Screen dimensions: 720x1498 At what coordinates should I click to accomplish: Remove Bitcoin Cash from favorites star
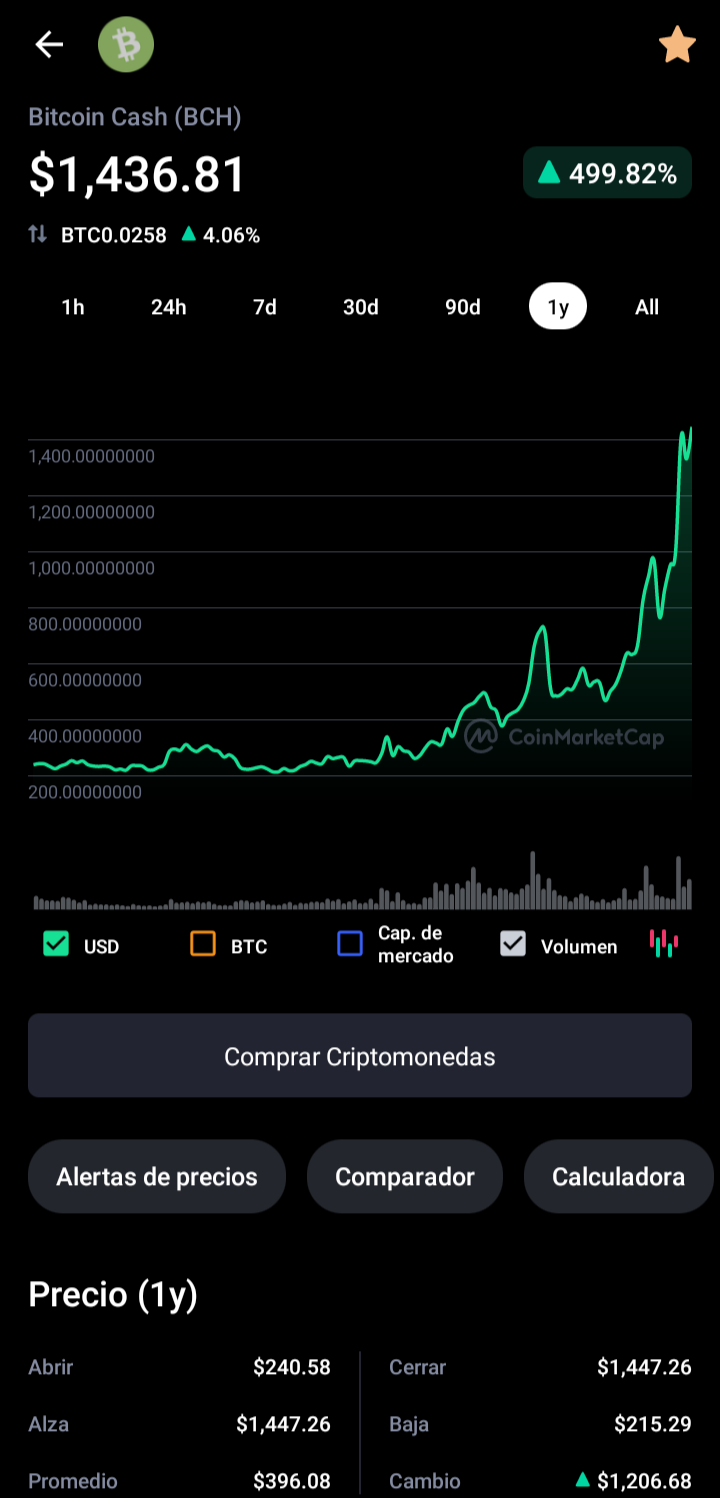(677, 45)
